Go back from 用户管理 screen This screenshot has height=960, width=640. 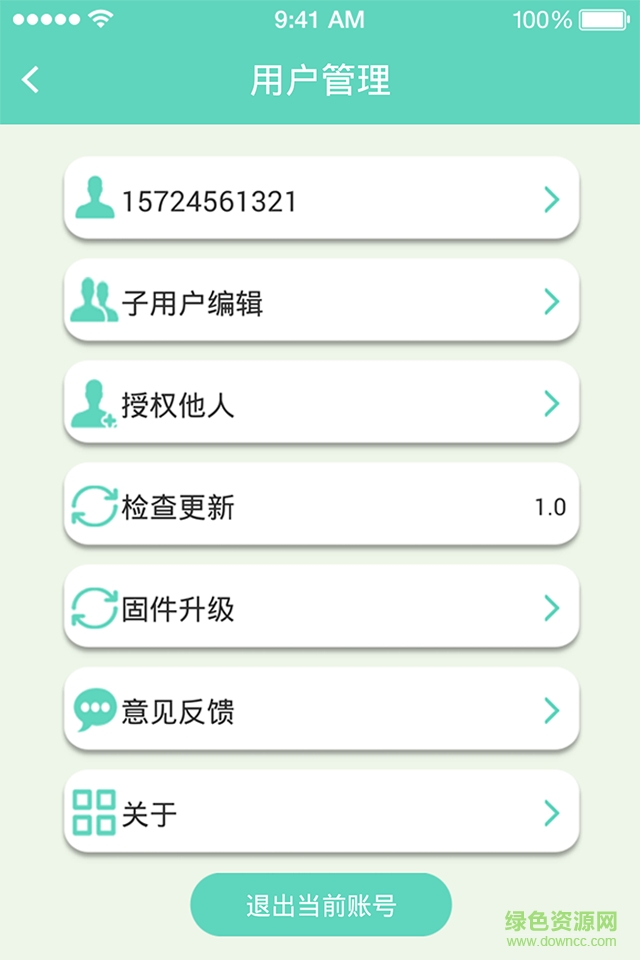click(31, 80)
